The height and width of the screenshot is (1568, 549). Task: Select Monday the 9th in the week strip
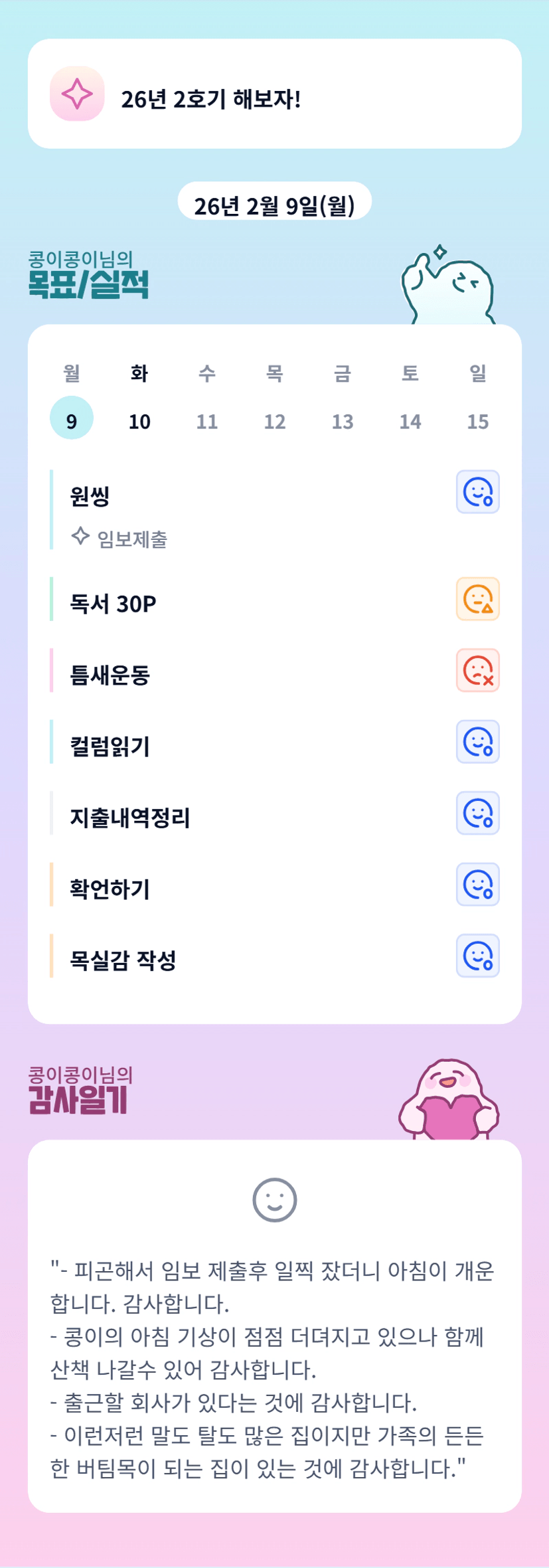[72, 418]
